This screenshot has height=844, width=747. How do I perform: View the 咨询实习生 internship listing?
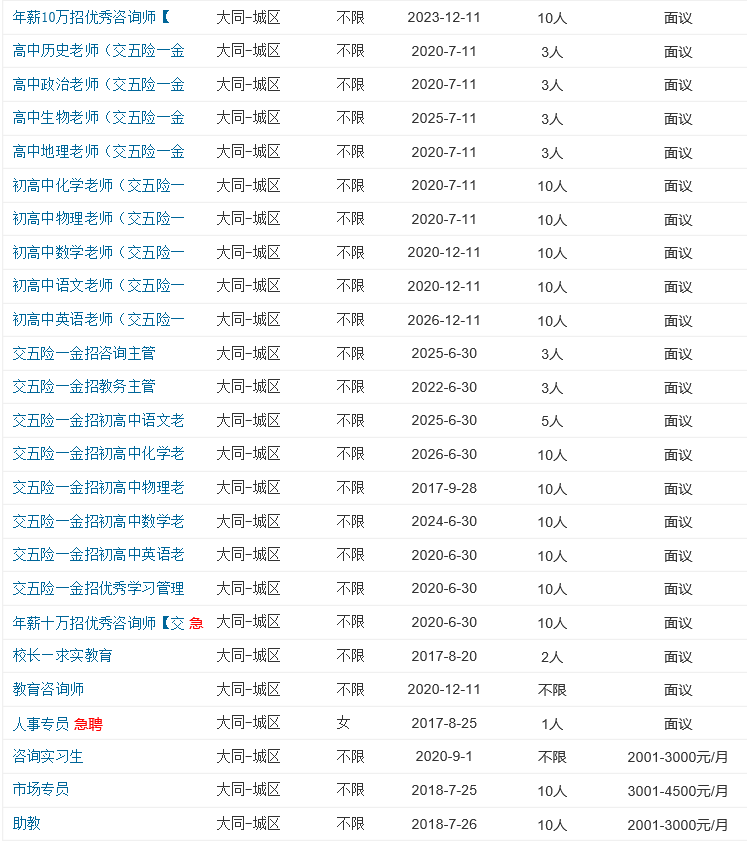(48, 756)
